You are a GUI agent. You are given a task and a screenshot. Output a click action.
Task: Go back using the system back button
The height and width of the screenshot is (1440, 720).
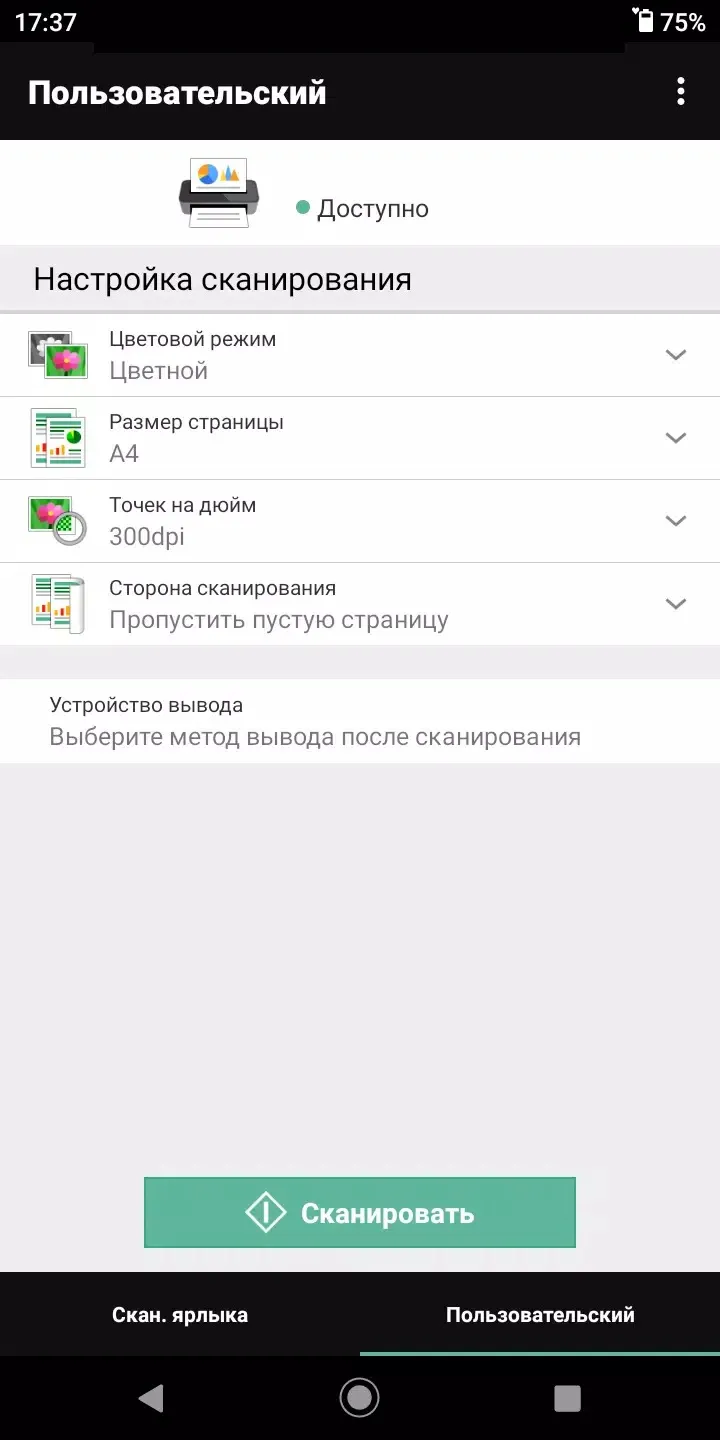point(151,1398)
